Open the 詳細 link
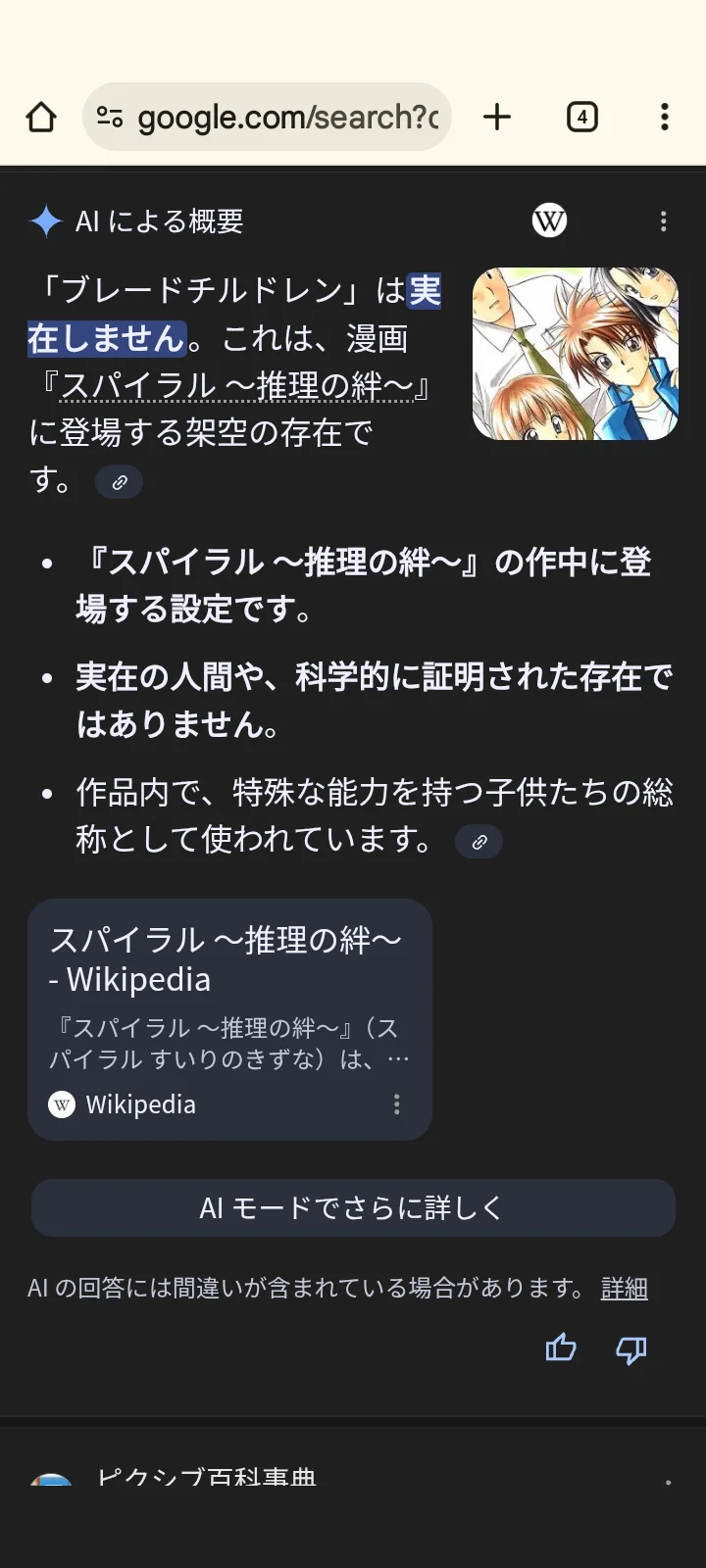This screenshot has width=706, height=1568. coord(625,1288)
